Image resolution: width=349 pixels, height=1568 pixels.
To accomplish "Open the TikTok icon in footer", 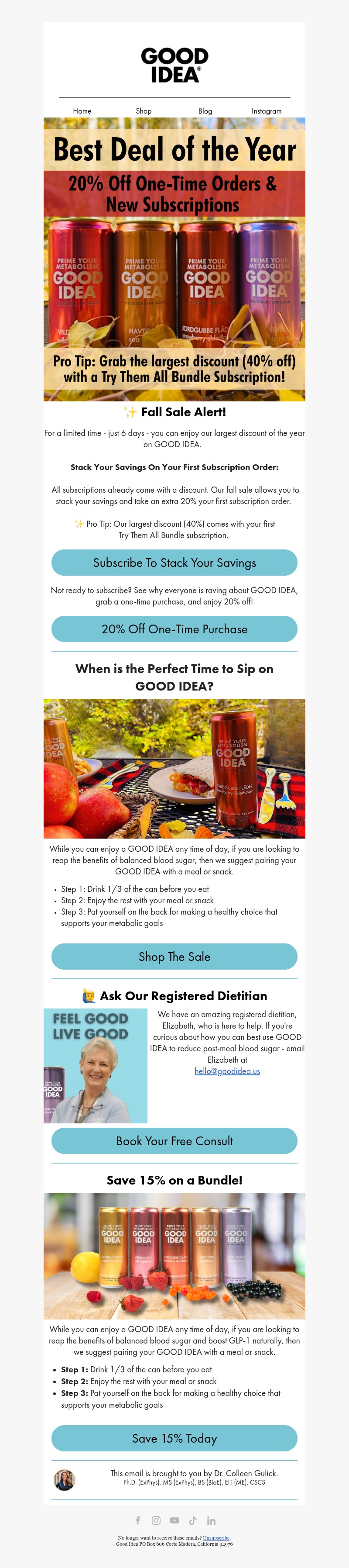I will [x=193, y=1520].
